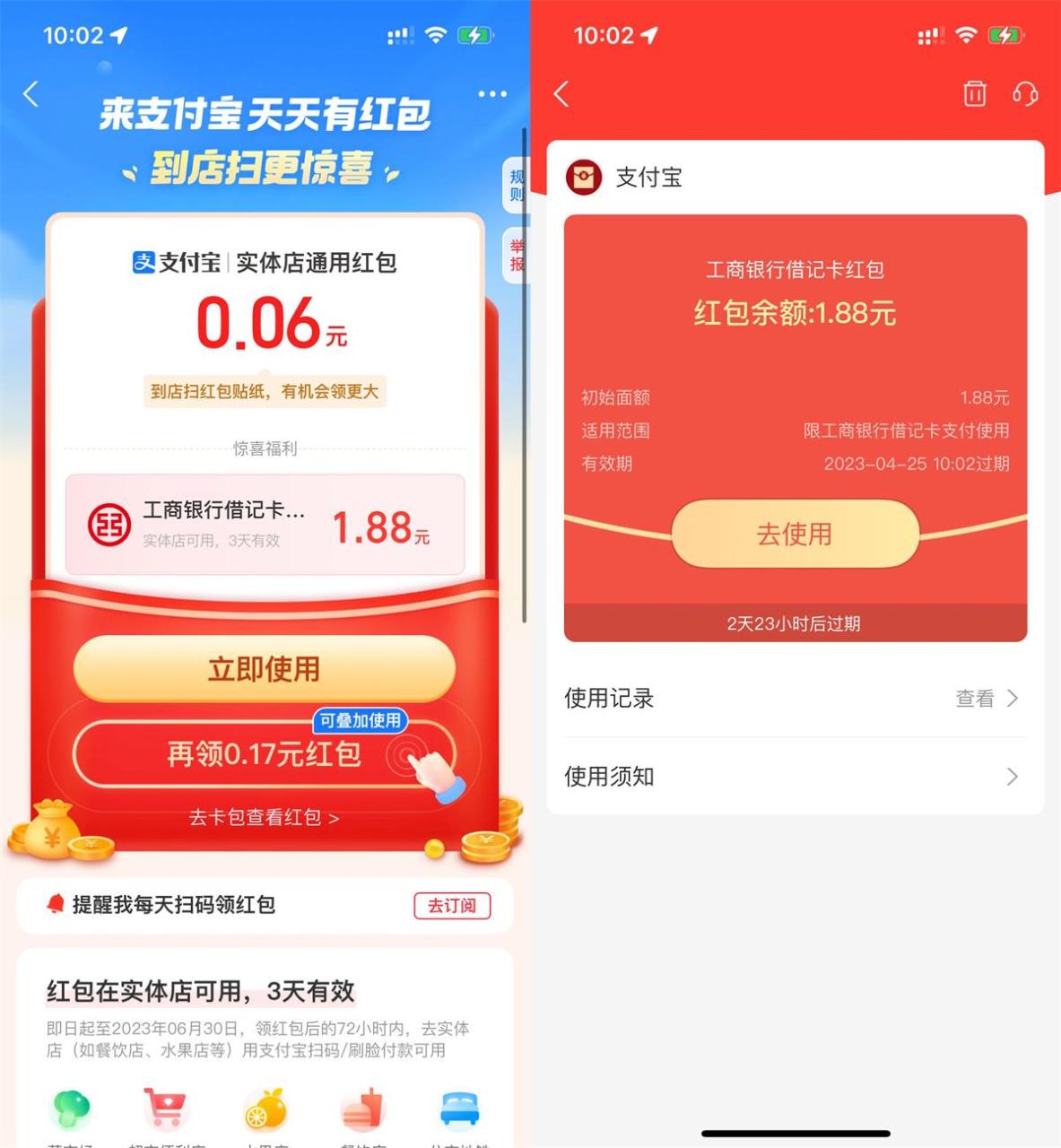Tap the supermarket shopping cart icon
Screen dimensions: 1061x1148
(168, 1109)
